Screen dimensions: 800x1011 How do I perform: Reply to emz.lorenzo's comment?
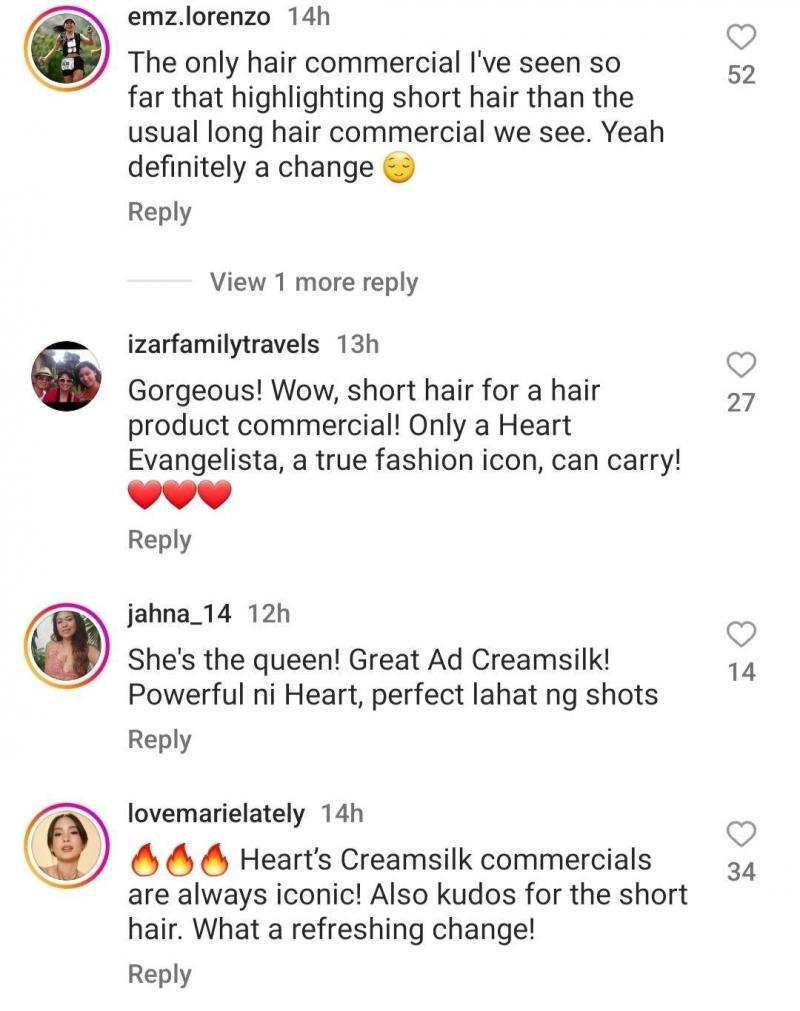[159, 212]
